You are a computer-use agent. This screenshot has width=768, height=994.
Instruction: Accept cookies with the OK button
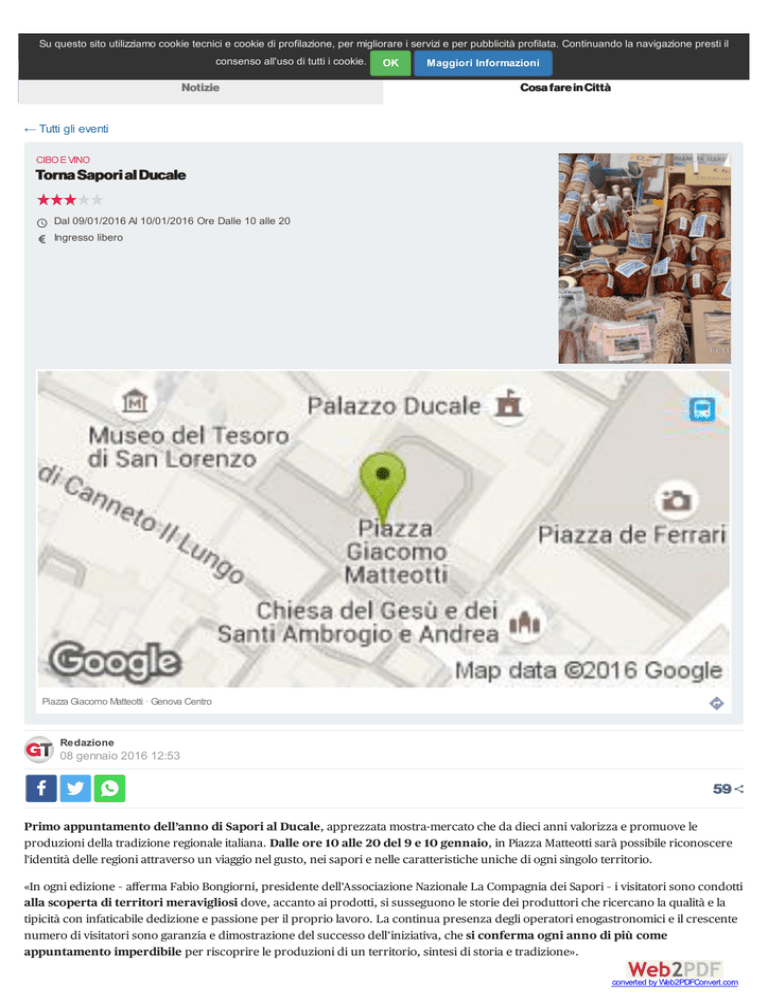[392, 63]
